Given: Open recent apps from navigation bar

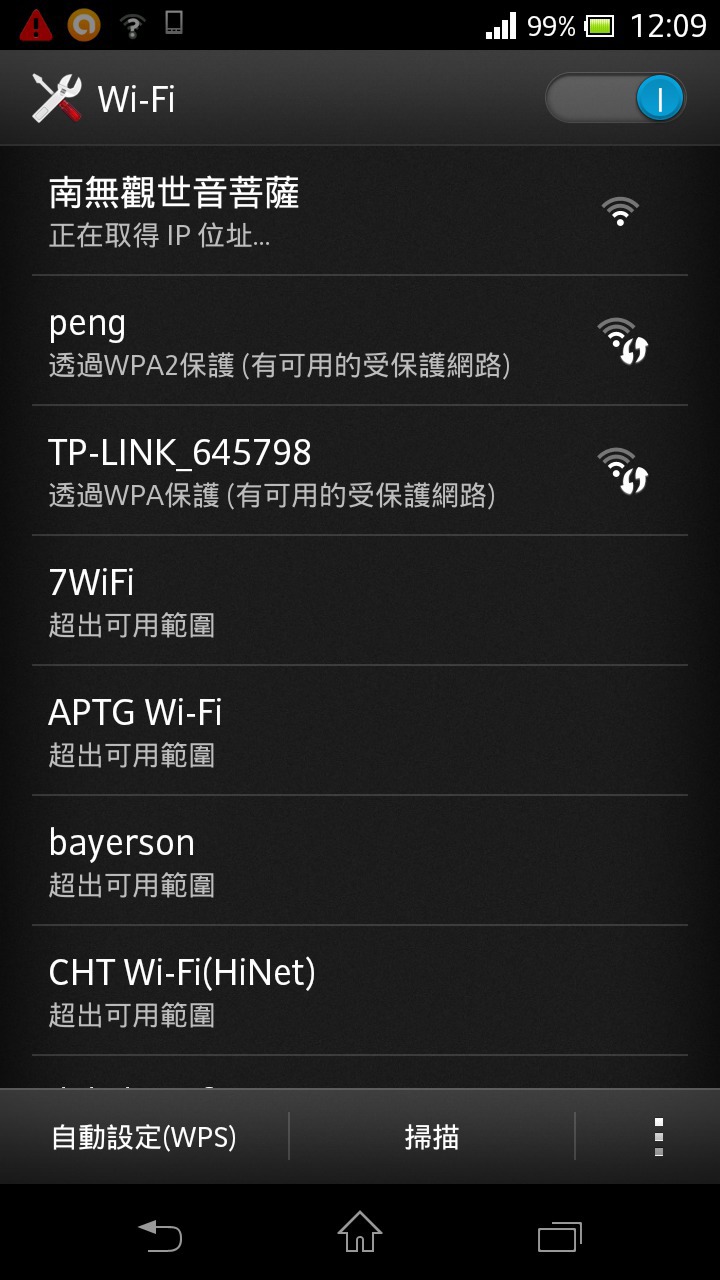Looking at the screenshot, I should (559, 1236).
